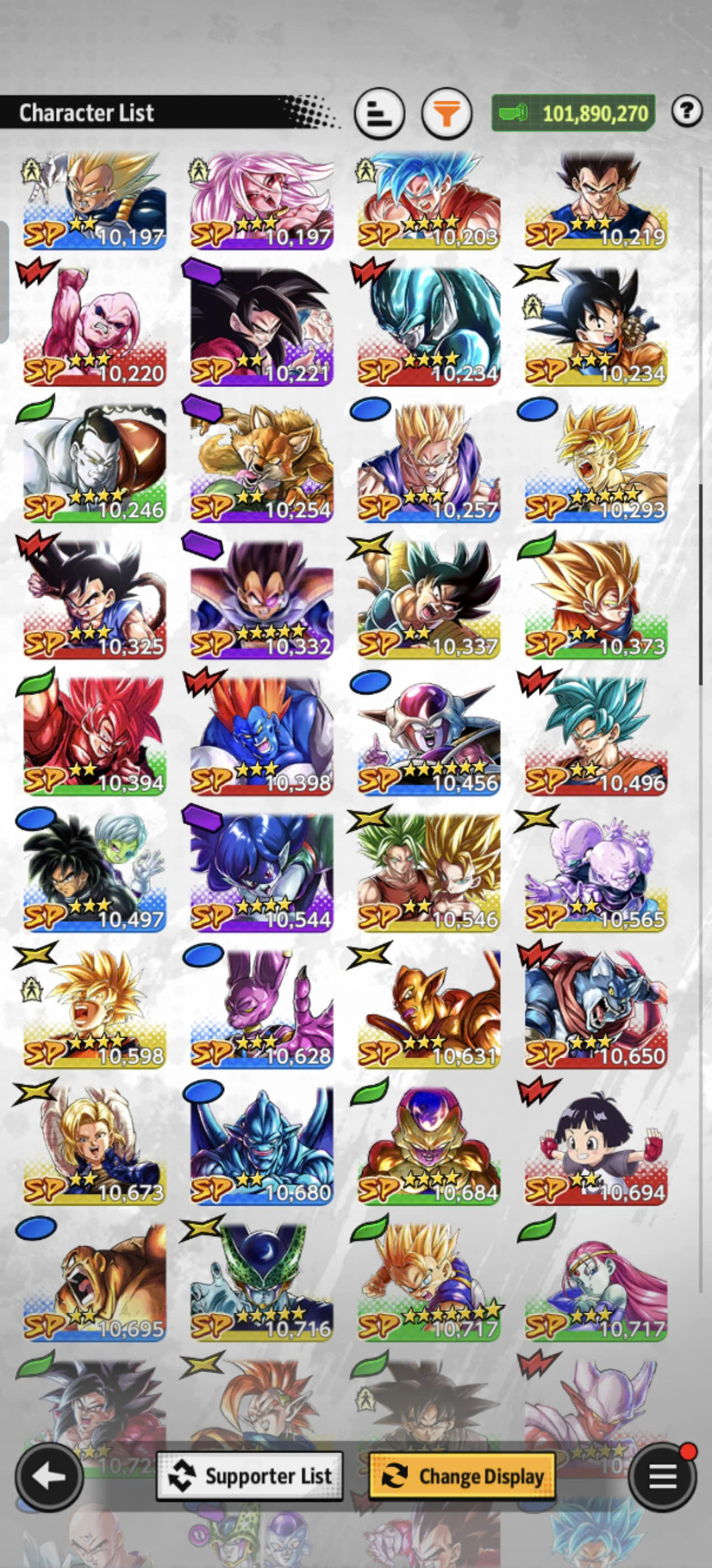Image resolution: width=712 pixels, height=1568 pixels.
Task: Select the character with power 10,219
Action: point(596,200)
